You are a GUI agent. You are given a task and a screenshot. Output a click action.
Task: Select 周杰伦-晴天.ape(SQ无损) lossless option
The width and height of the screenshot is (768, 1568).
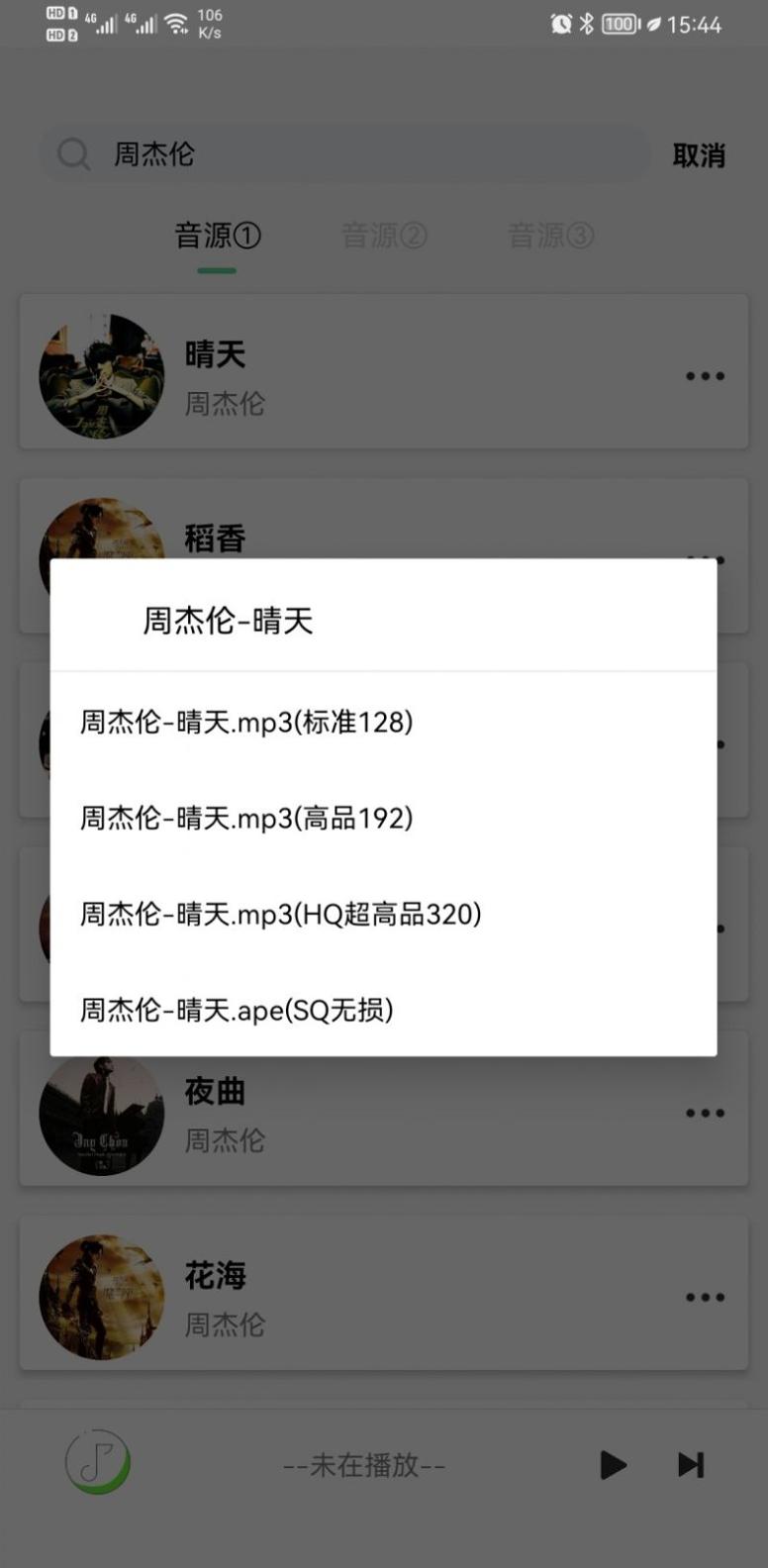[x=237, y=1010]
